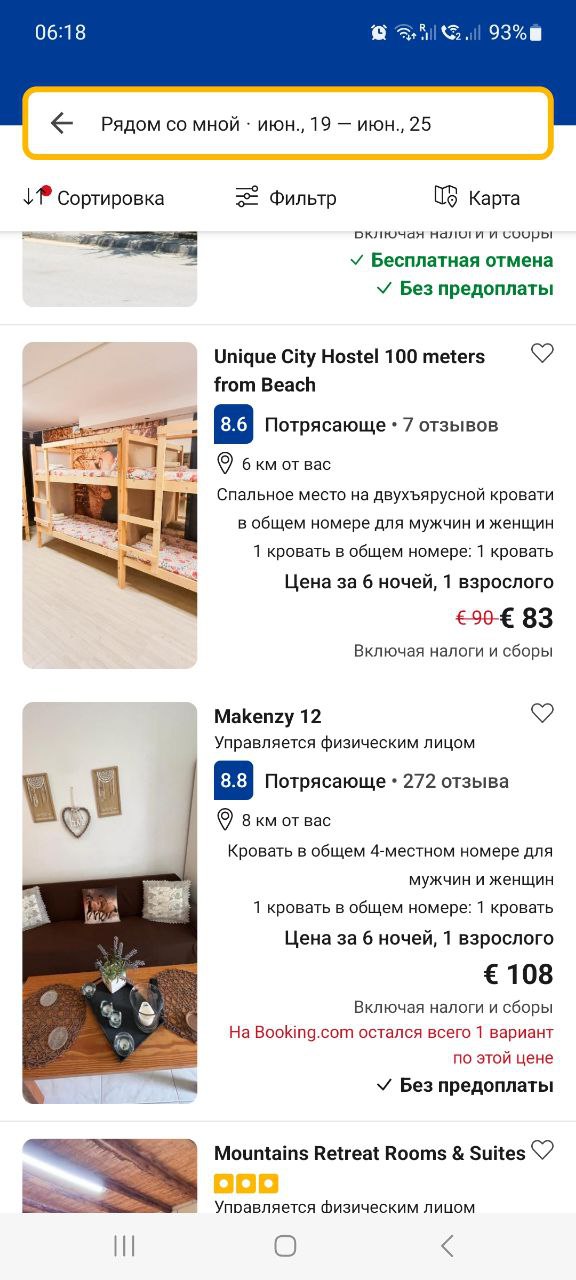Add Makenzy 12 to saved with the heart icon
Image resolution: width=576 pixels, height=1280 pixels.
click(542, 713)
